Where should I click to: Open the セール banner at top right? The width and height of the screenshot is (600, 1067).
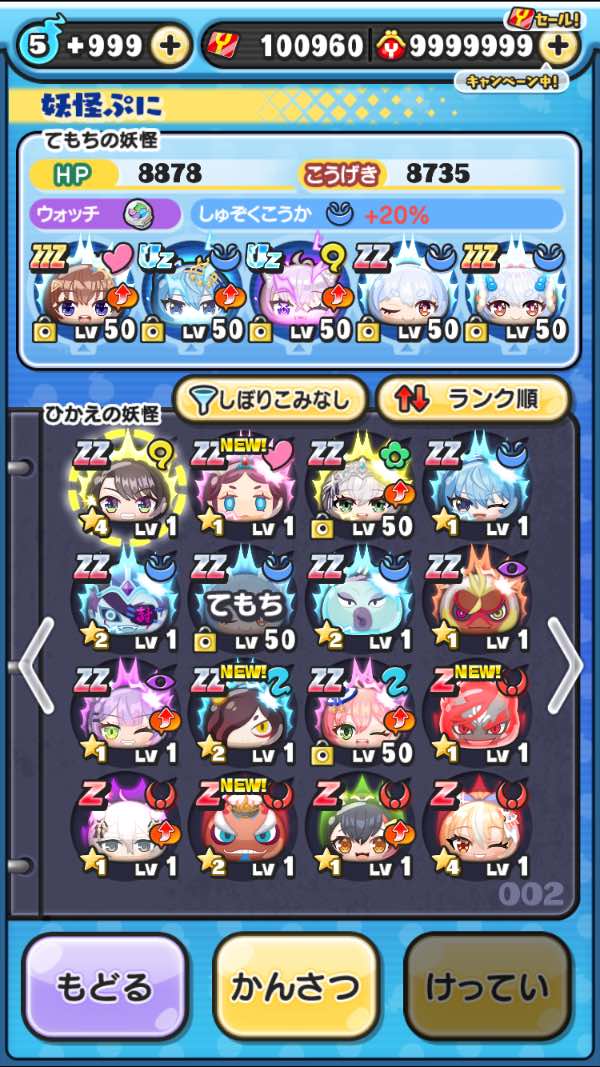(544, 18)
